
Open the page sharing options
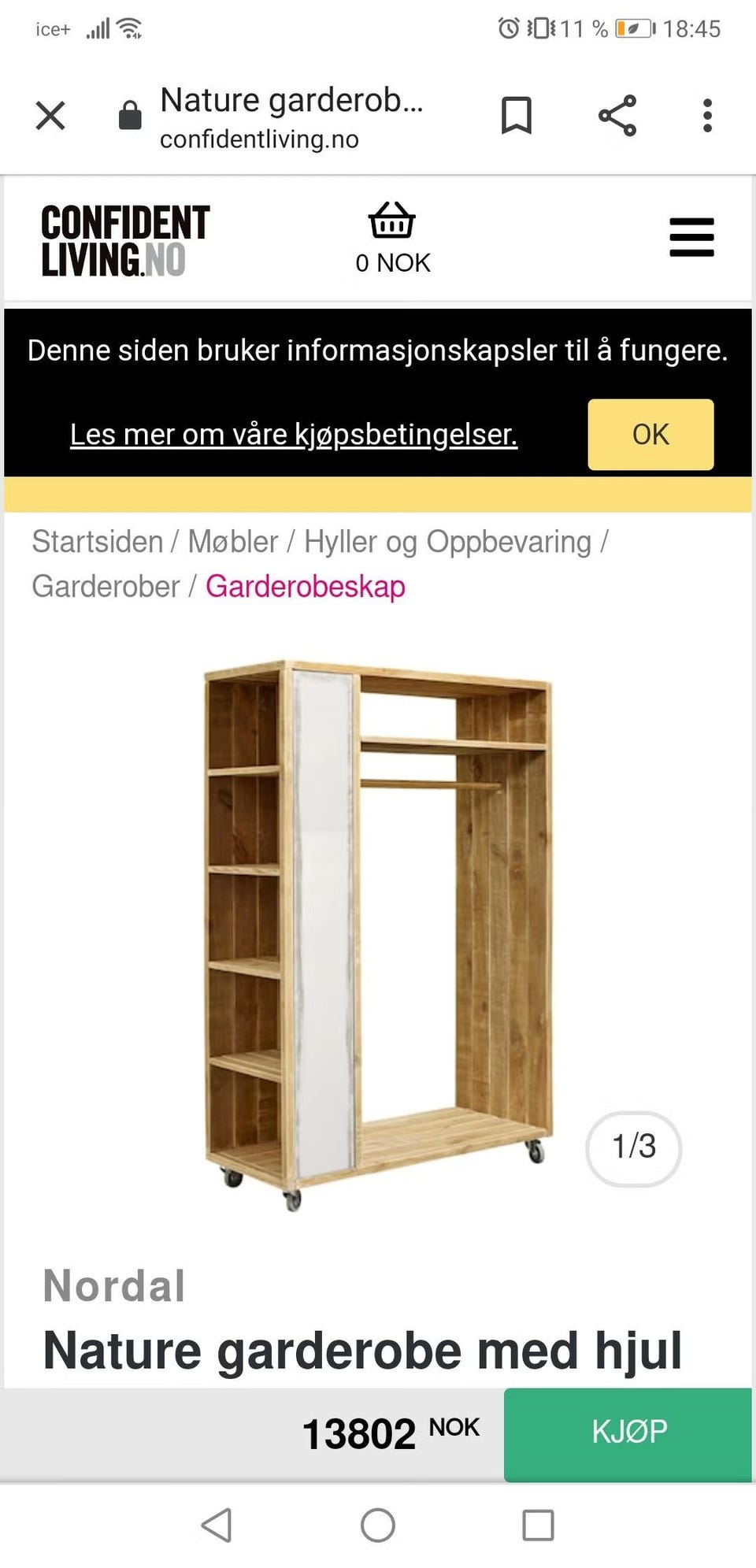tap(617, 115)
